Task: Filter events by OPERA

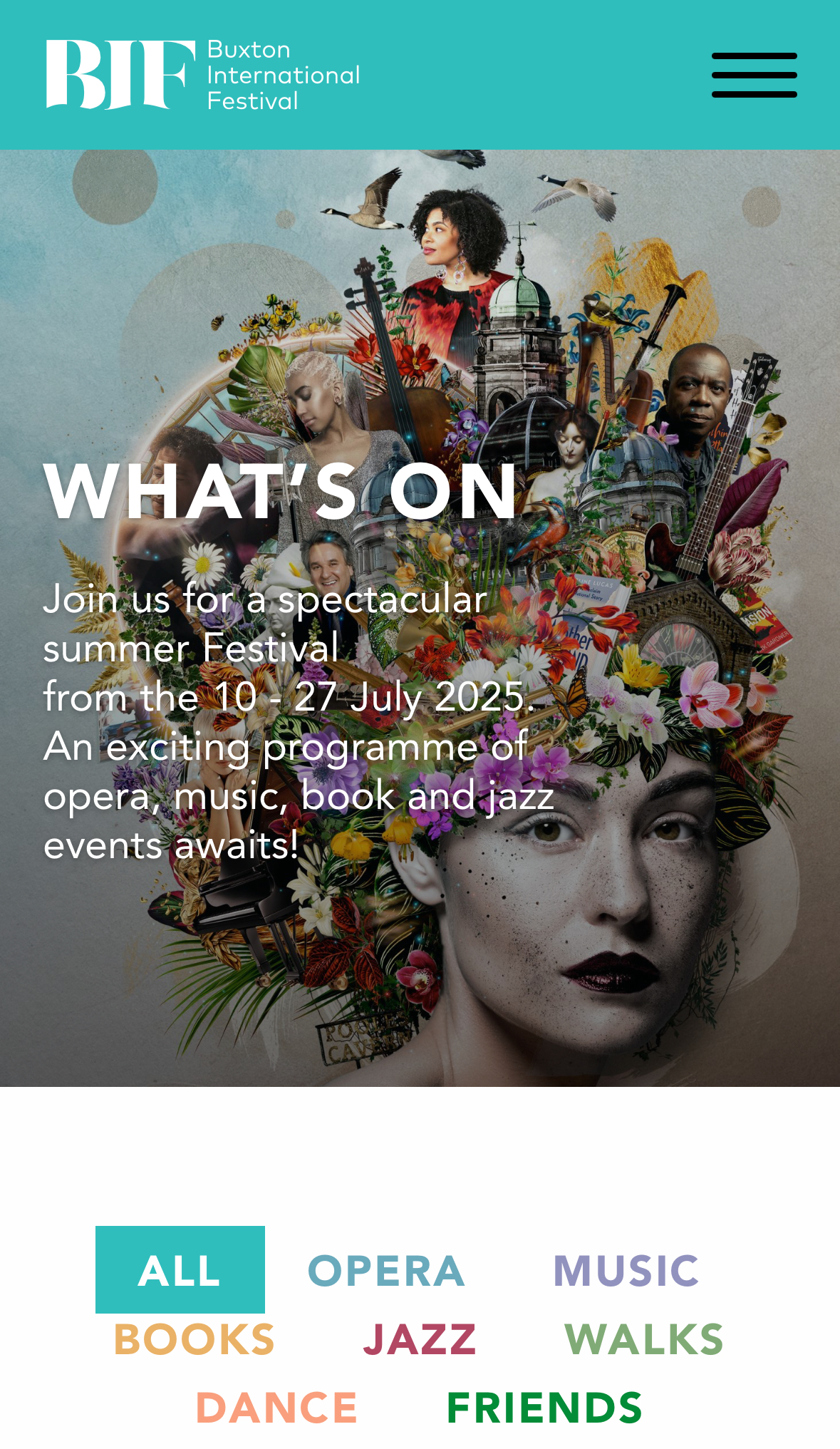Action: (386, 1271)
